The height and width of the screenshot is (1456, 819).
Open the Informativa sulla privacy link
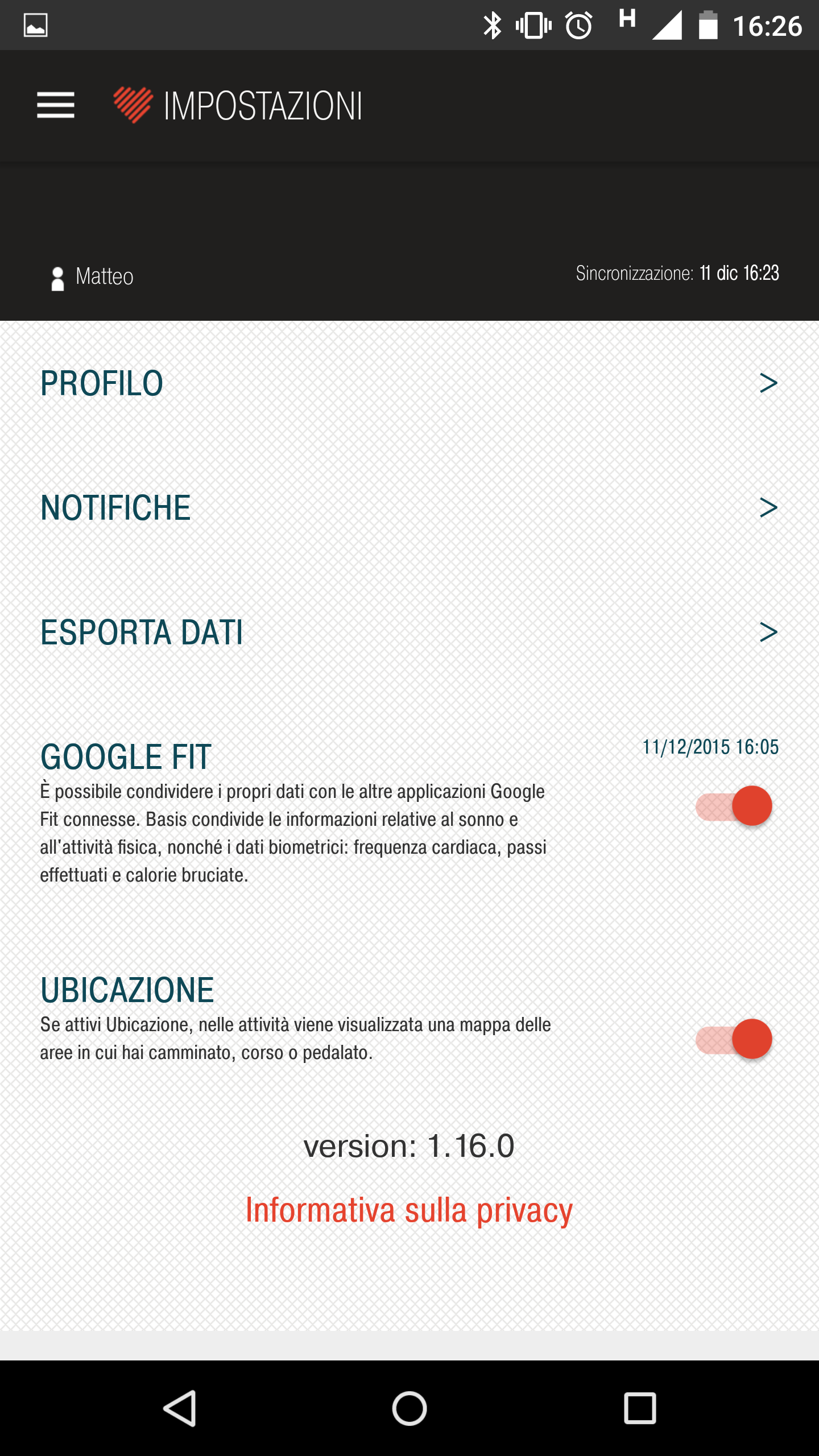pos(409,1210)
